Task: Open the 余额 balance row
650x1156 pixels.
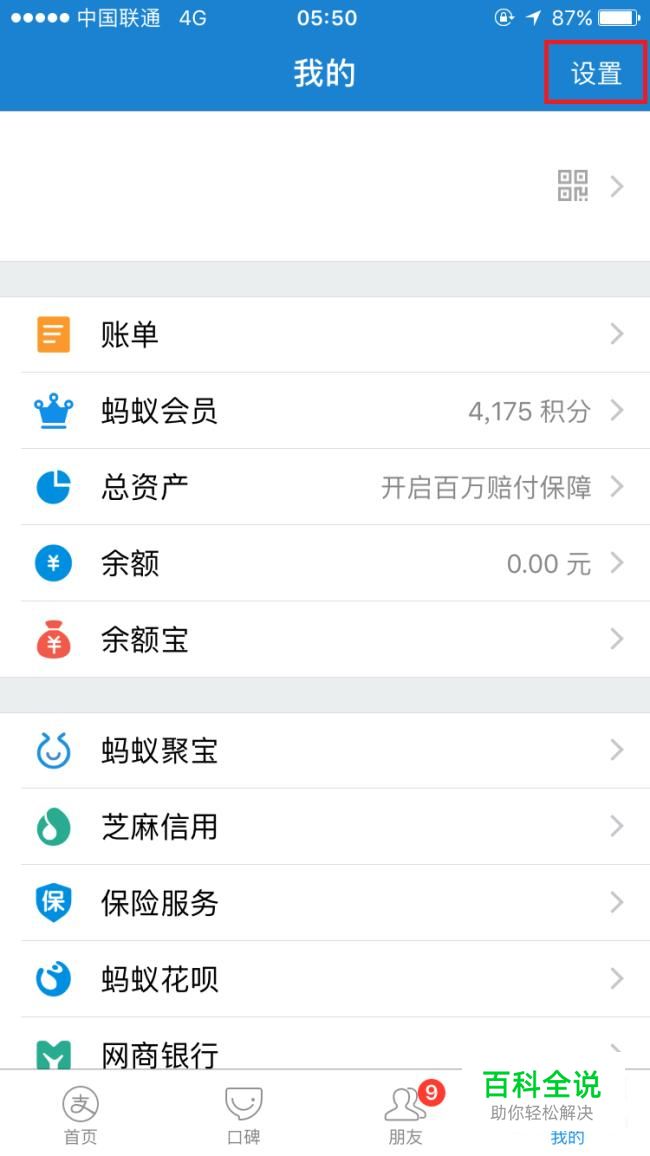Action: (325, 564)
